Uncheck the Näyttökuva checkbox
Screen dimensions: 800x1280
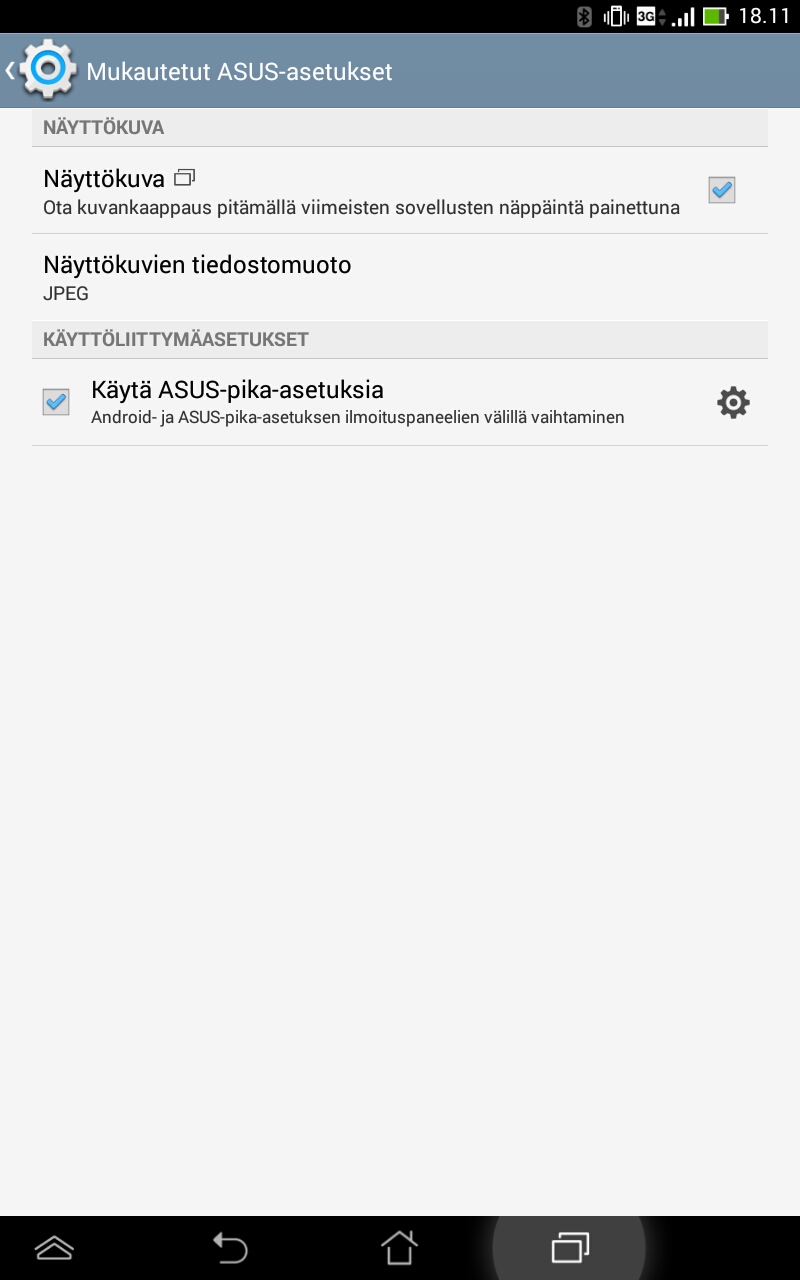722,190
